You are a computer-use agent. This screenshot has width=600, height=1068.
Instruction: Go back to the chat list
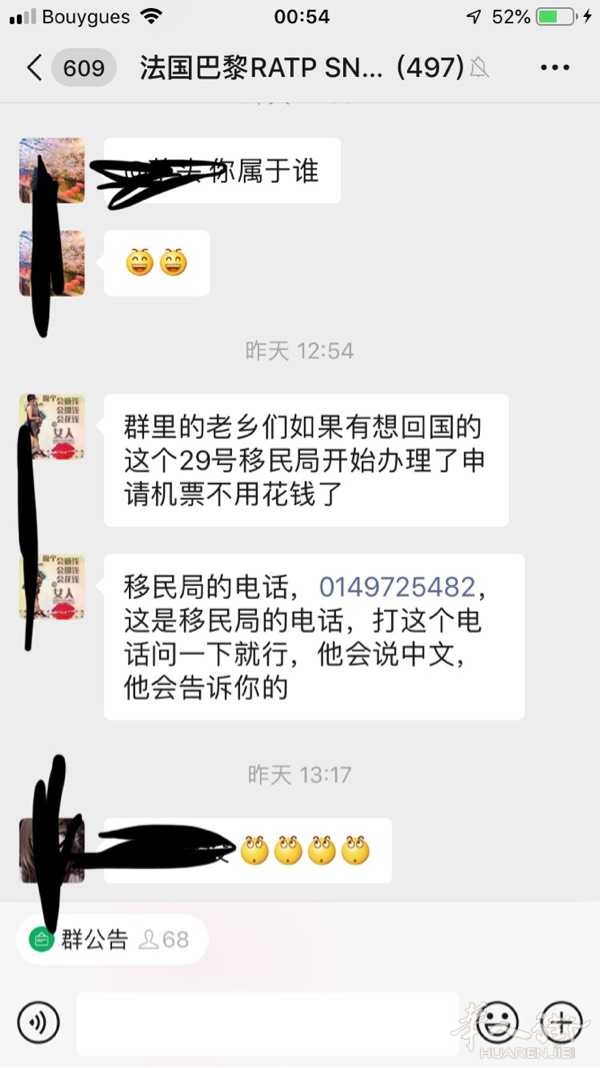(x=35, y=68)
